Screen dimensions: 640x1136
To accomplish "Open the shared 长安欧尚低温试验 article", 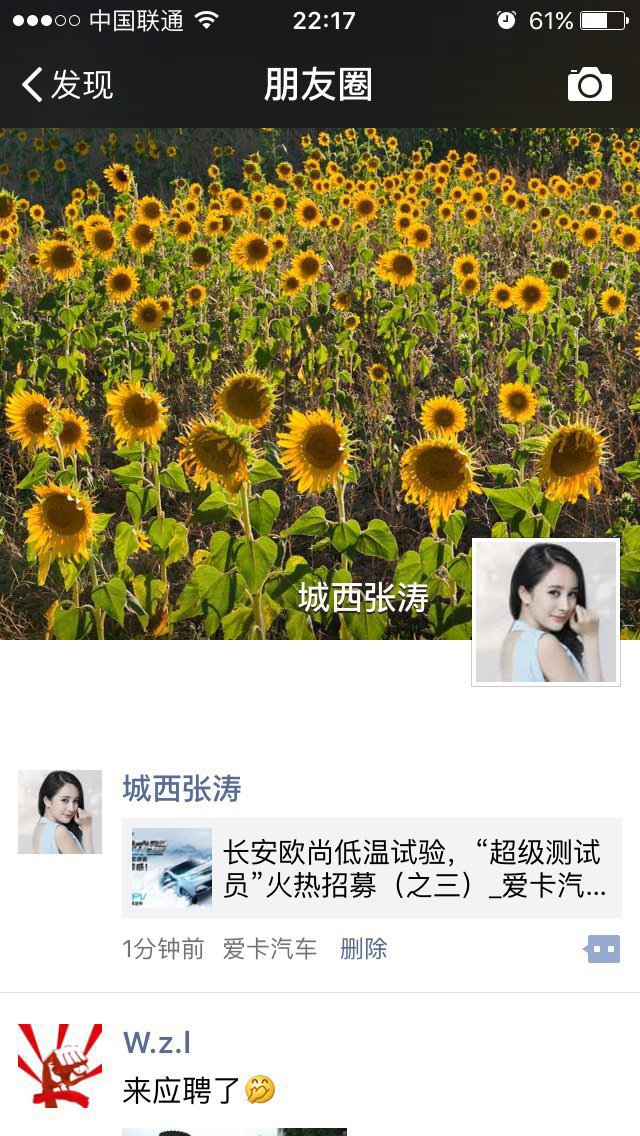I will pos(372,868).
